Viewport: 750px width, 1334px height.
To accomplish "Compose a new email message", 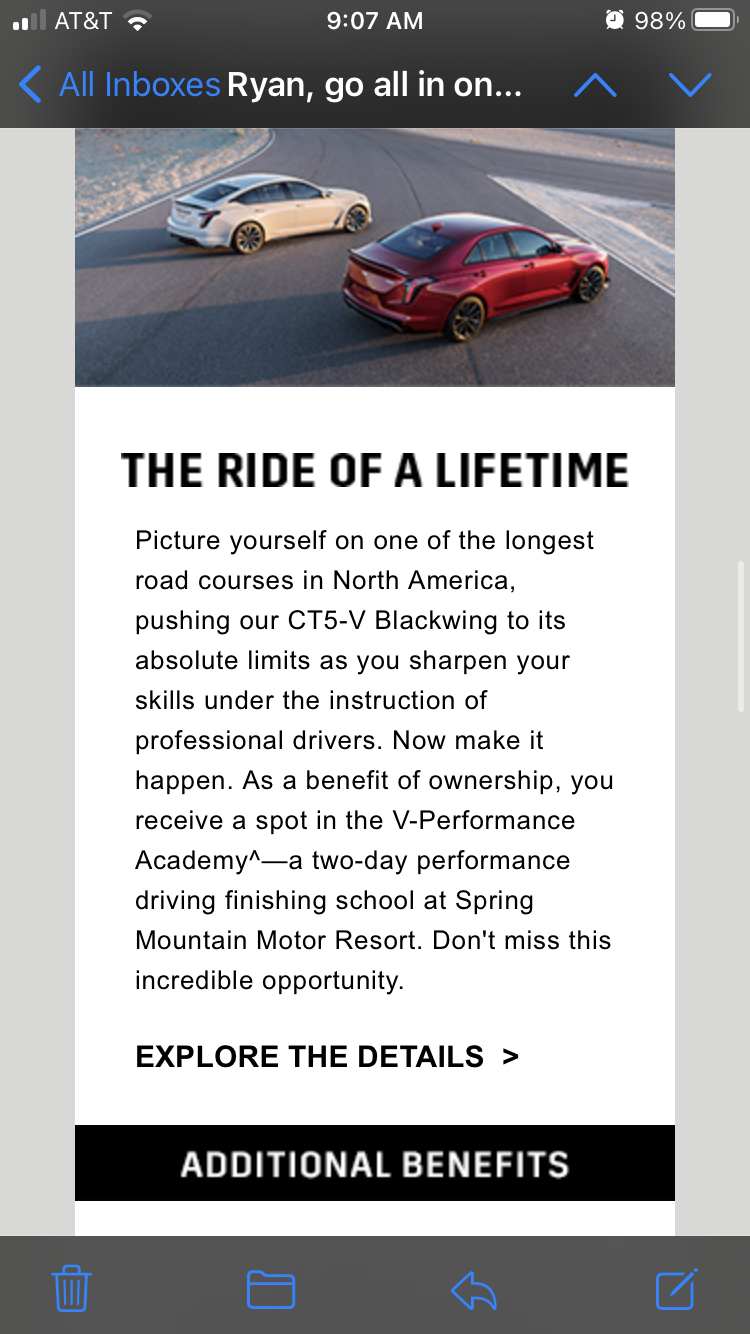I will (676, 1288).
